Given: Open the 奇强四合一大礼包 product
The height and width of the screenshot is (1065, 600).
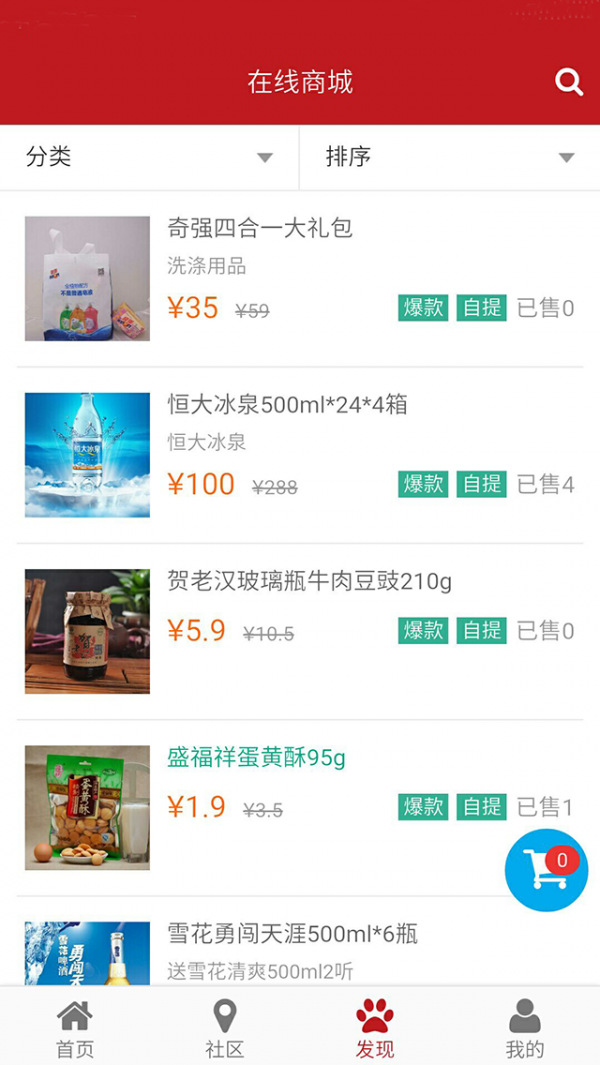Looking at the screenshot, I should [300, 278].
